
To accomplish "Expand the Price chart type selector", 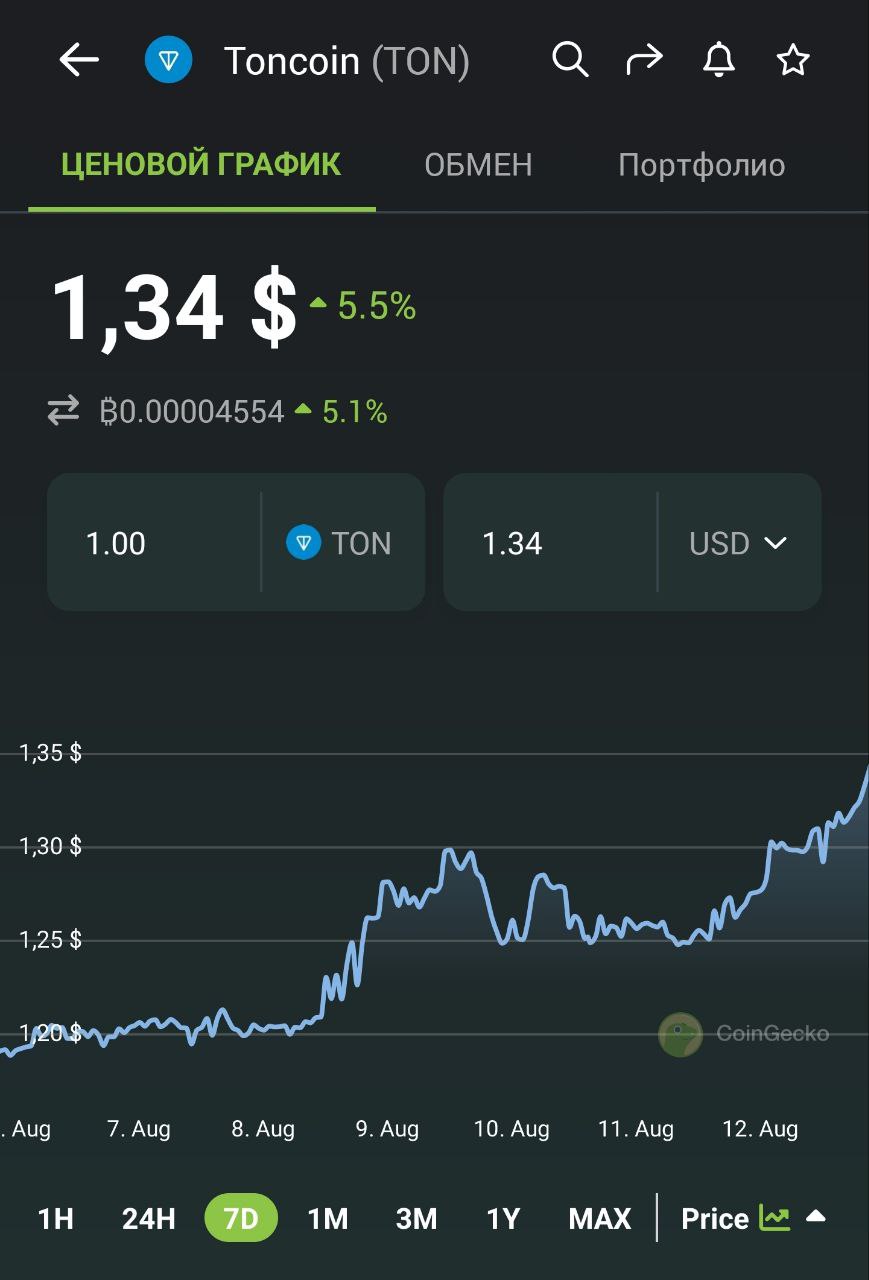I will (x=753, y=1219).
